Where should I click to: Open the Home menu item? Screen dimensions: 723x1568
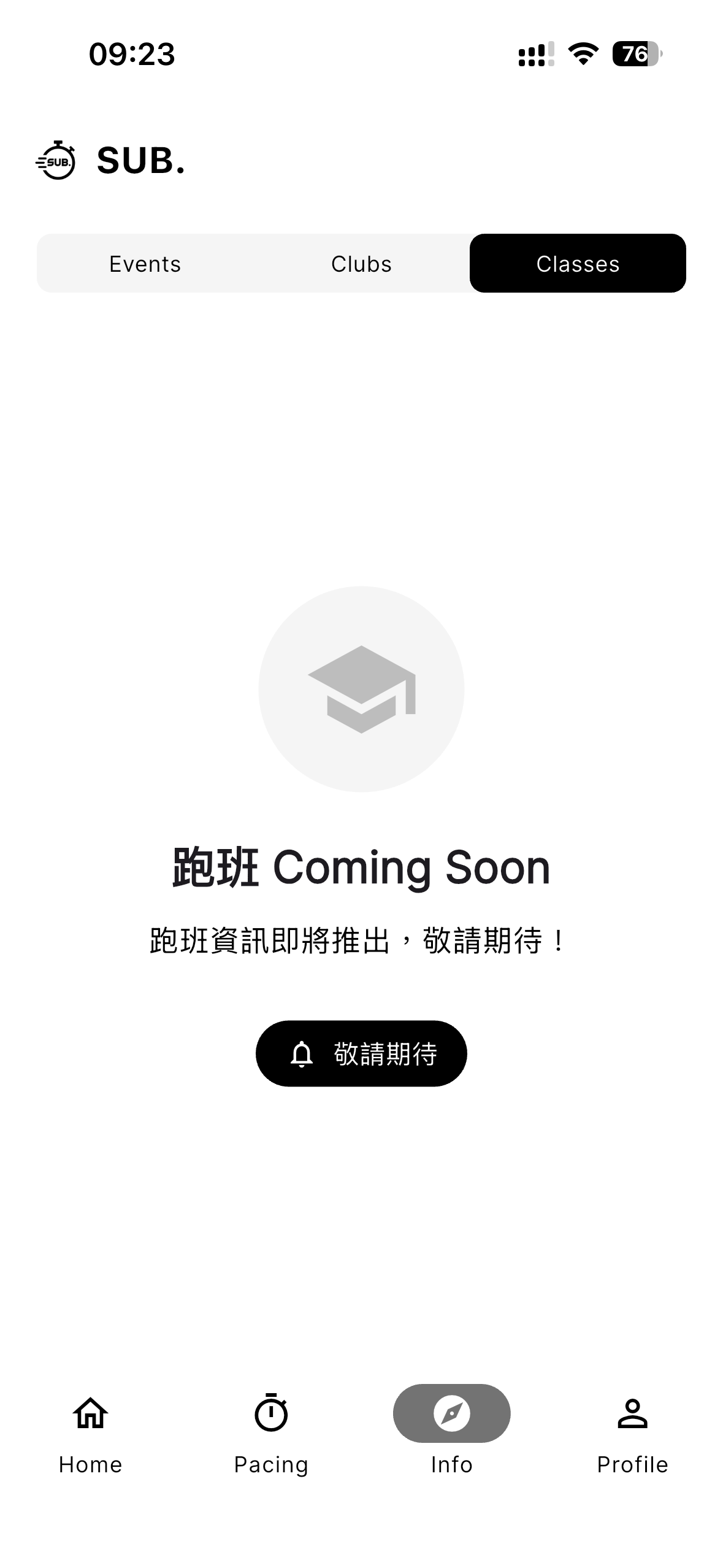click(90, 1465)
